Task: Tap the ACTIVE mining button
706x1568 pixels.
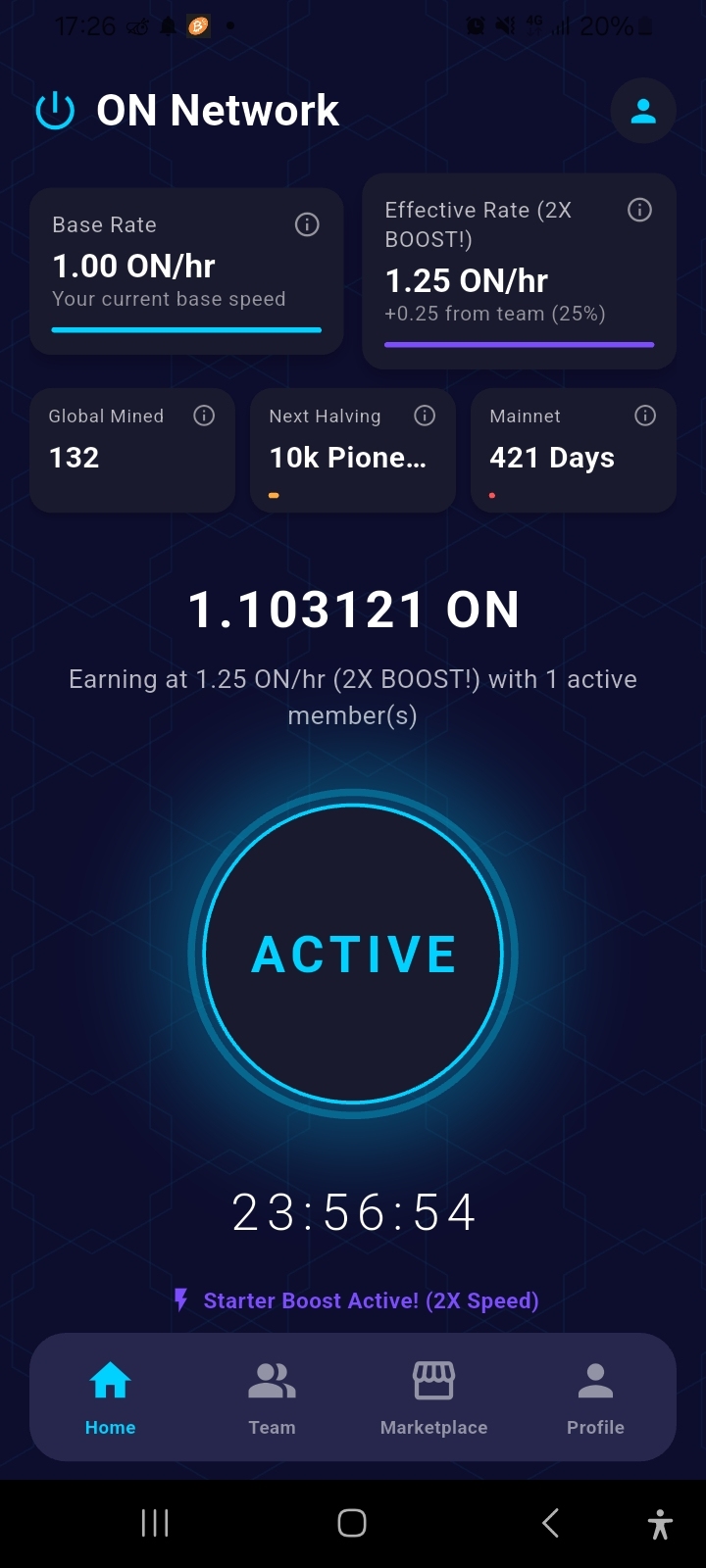Action: point(353,954)
